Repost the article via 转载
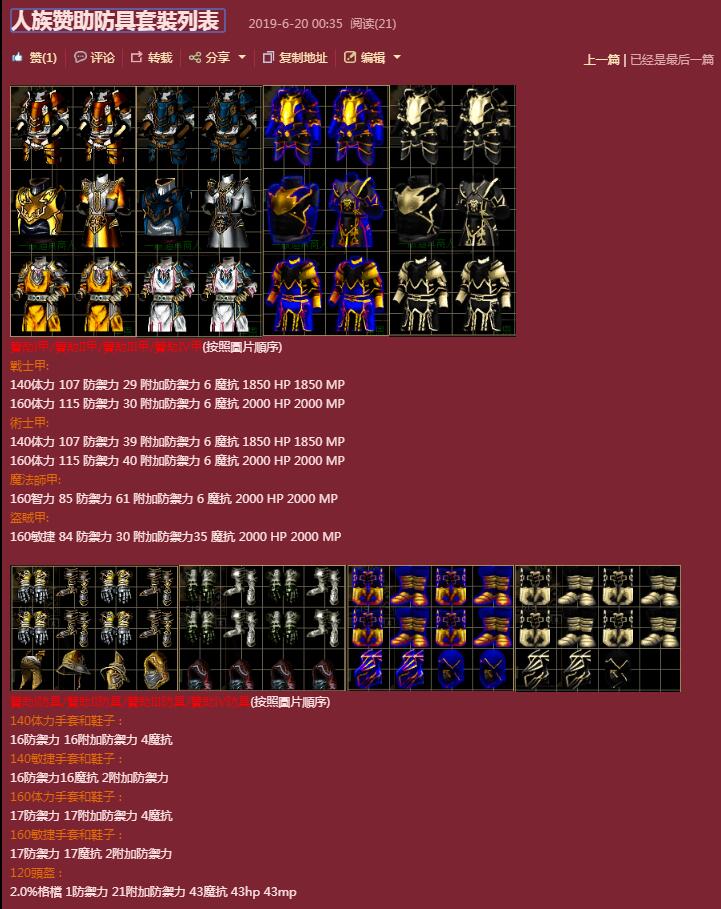The height and width of the screenshot is (909, 721). point(152,58)
